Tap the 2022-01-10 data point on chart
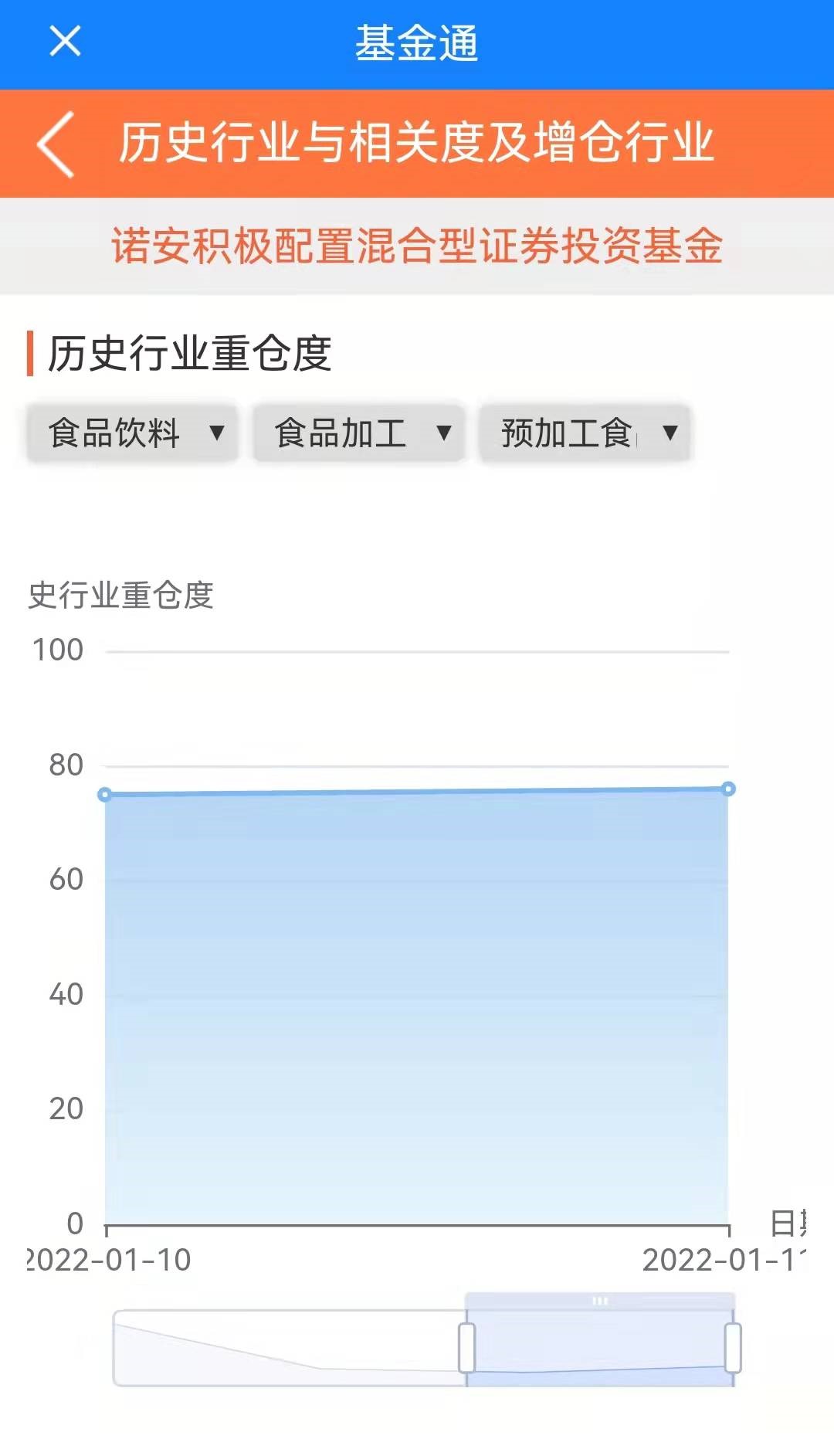This screenshot has width=834, height=1456. pos(105,794)
